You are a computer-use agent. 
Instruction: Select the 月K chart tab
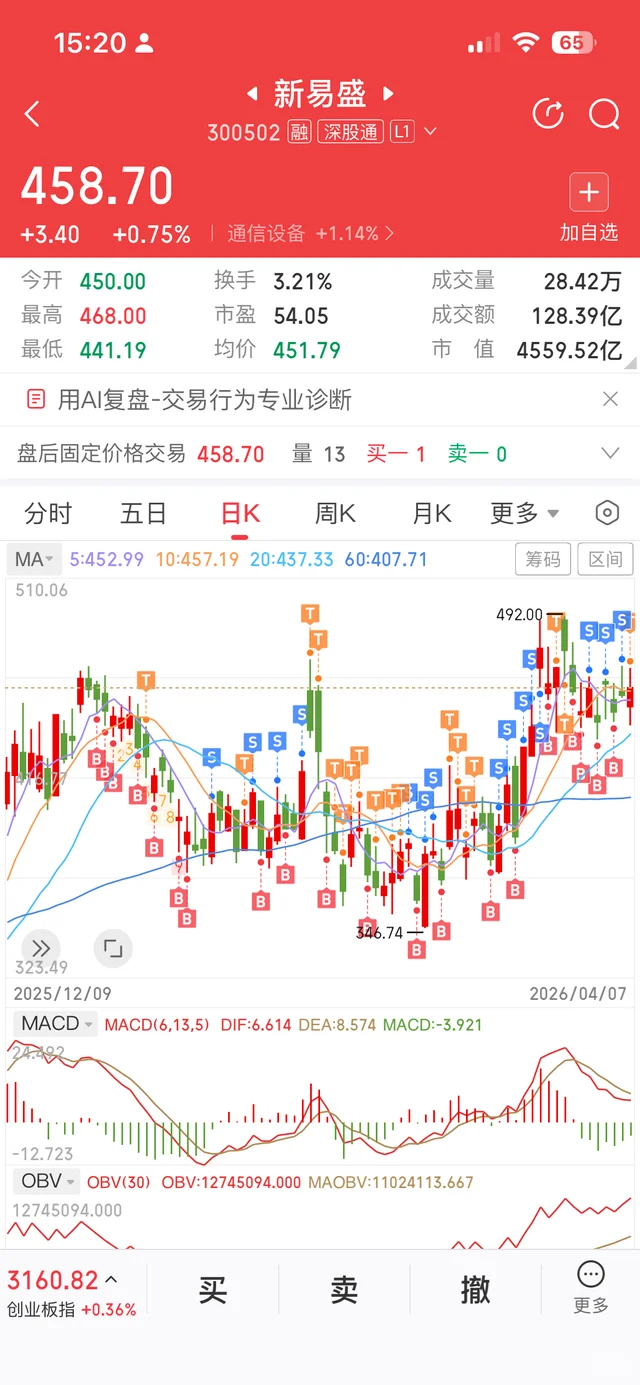432,514
